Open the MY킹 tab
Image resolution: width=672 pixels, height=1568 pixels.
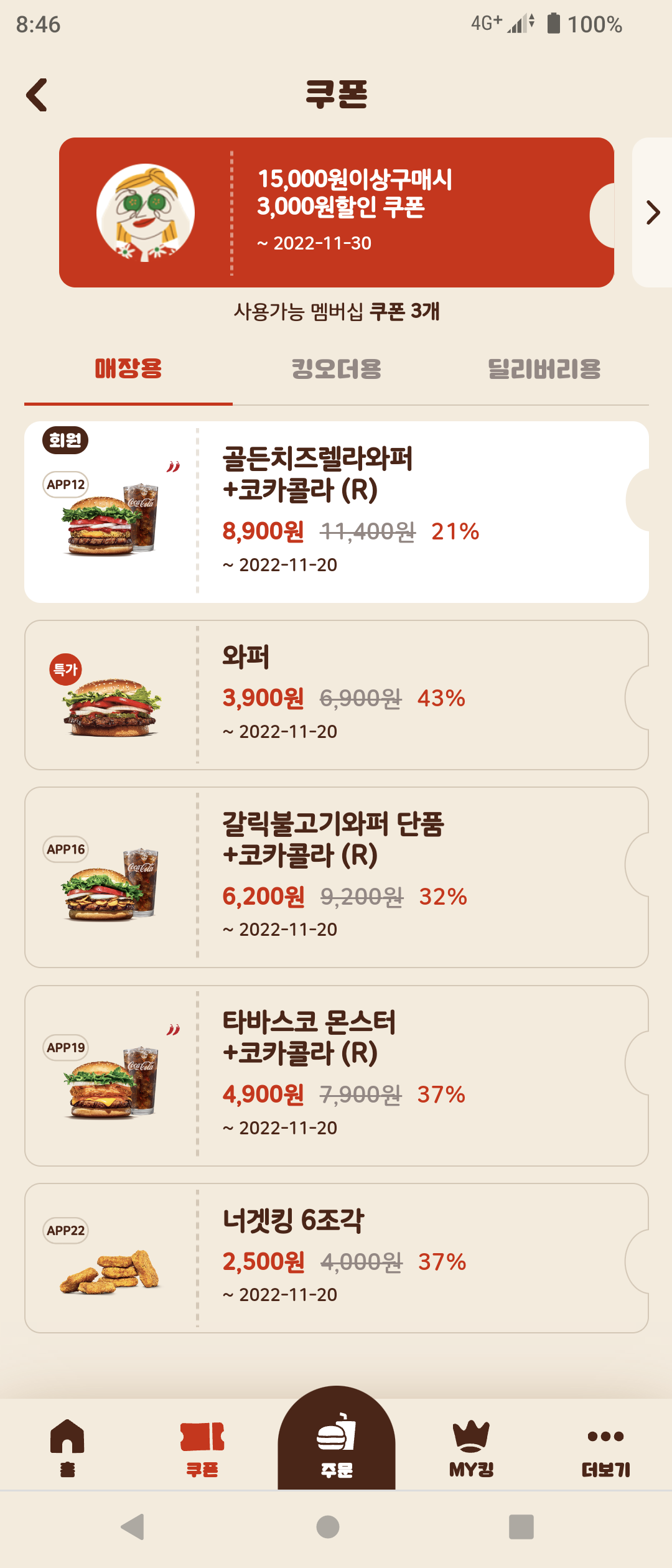(471, 1447)
